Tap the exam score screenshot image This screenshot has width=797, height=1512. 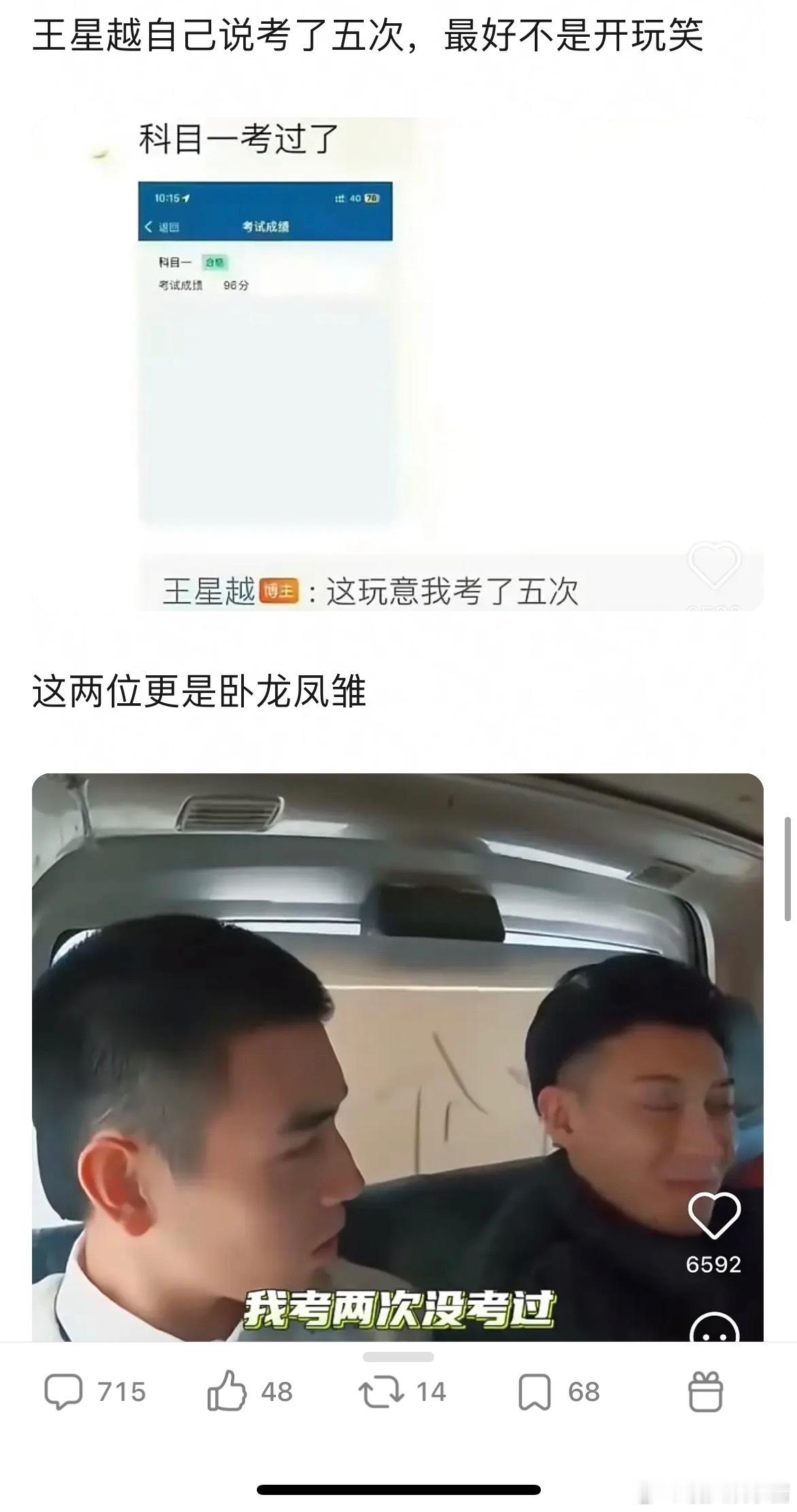click(266, 341)
